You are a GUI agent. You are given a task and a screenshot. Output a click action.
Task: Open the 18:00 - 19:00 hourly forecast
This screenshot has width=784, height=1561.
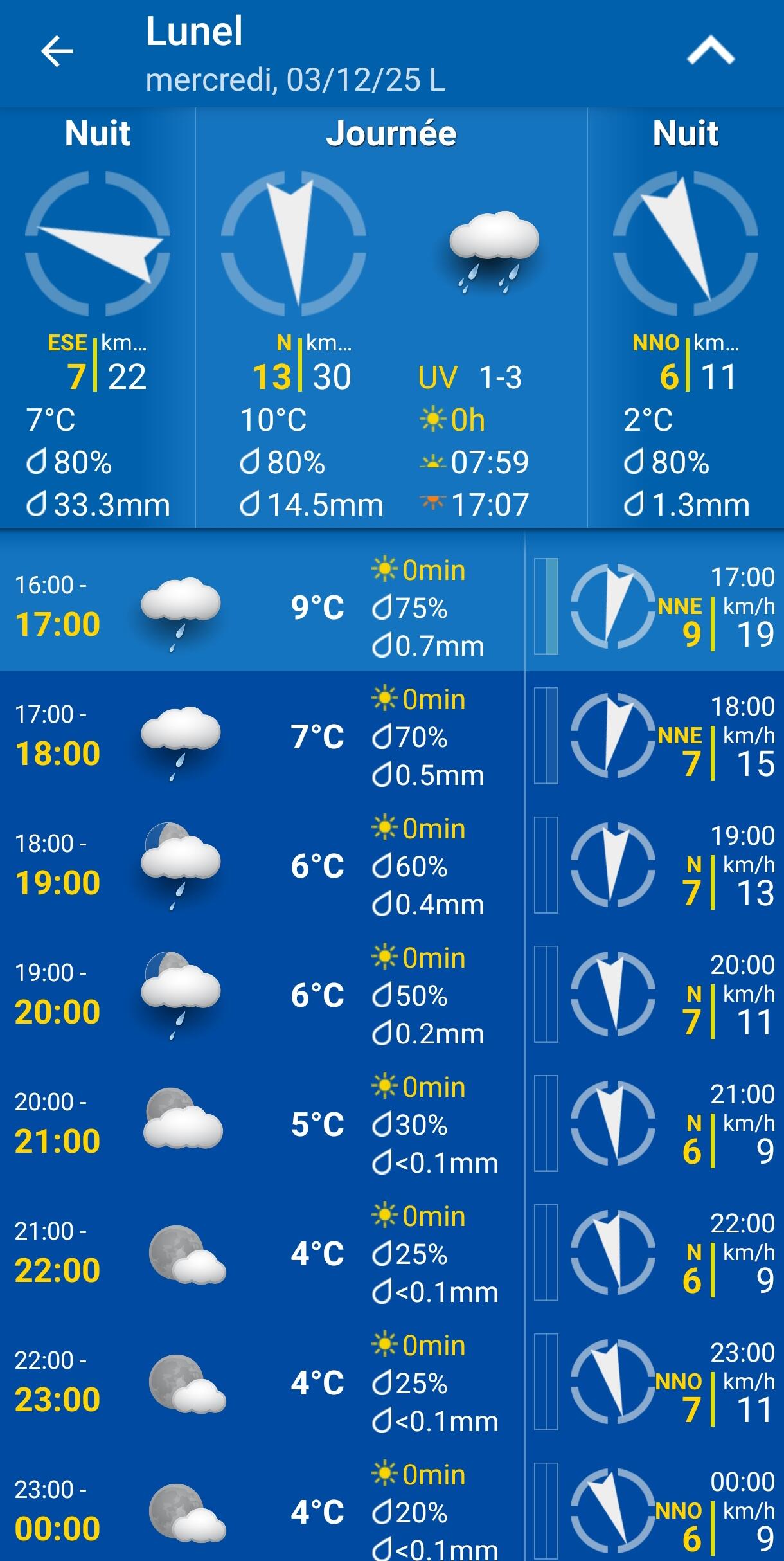(257, 865)
